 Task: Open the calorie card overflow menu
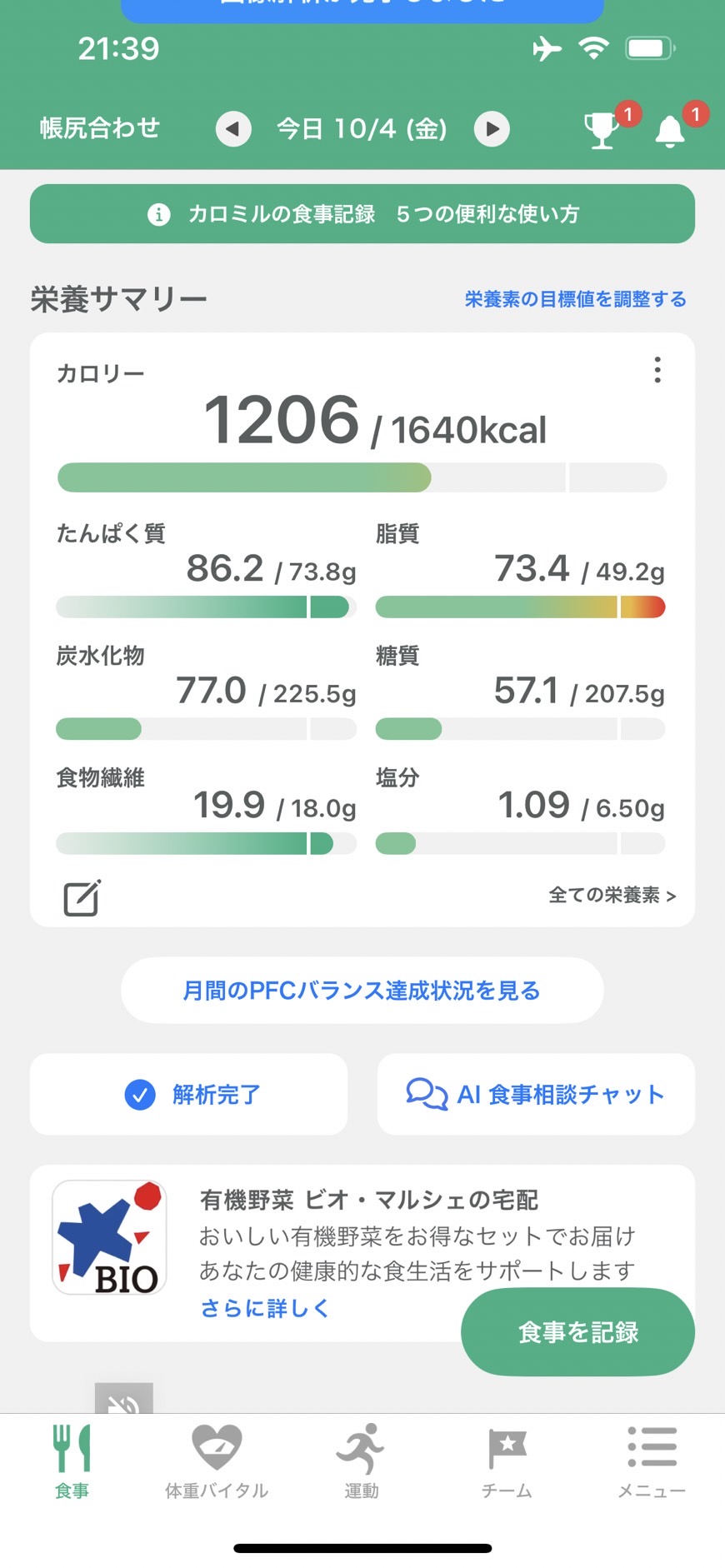tap(657, 370)
